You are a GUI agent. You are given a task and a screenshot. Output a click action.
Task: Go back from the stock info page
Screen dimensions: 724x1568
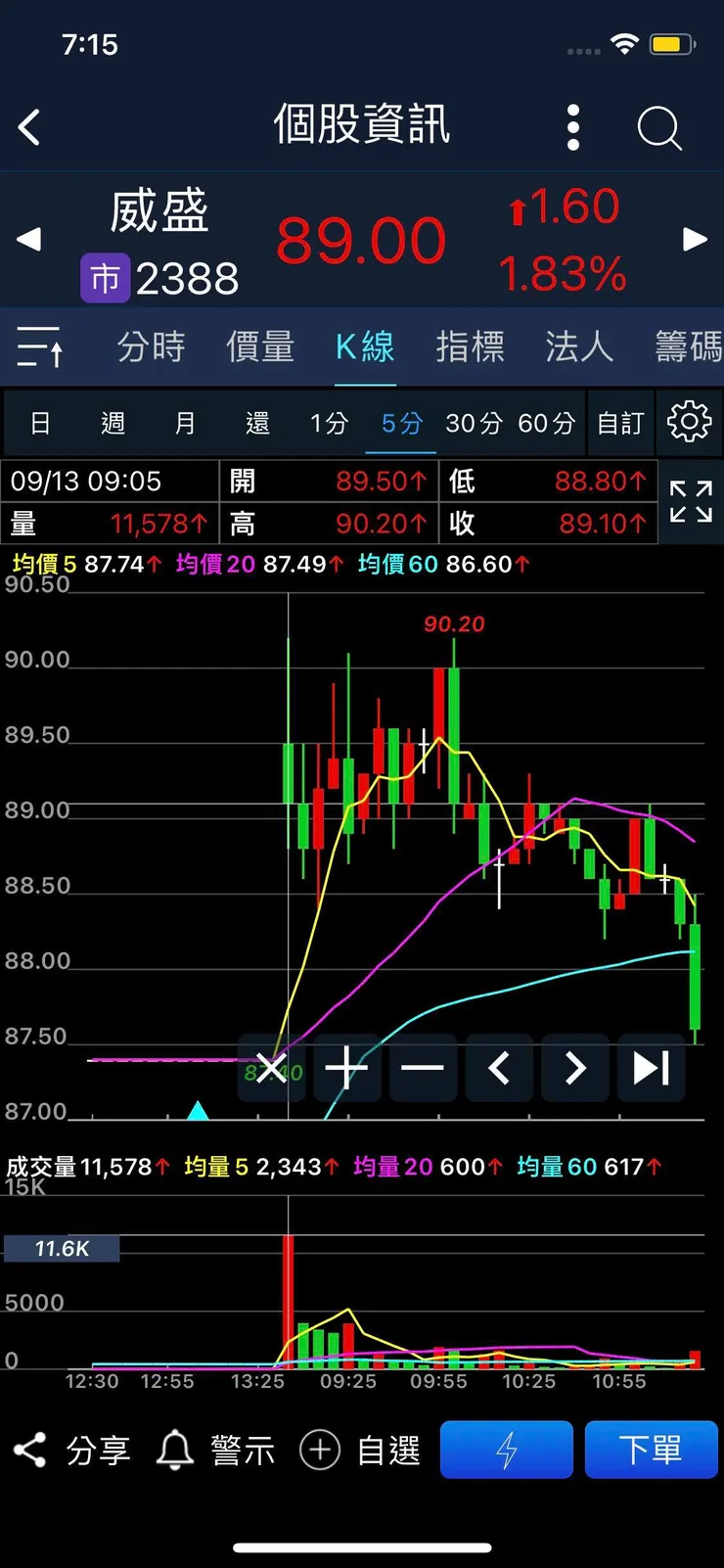pyautogui.click(x=30, y=127)
